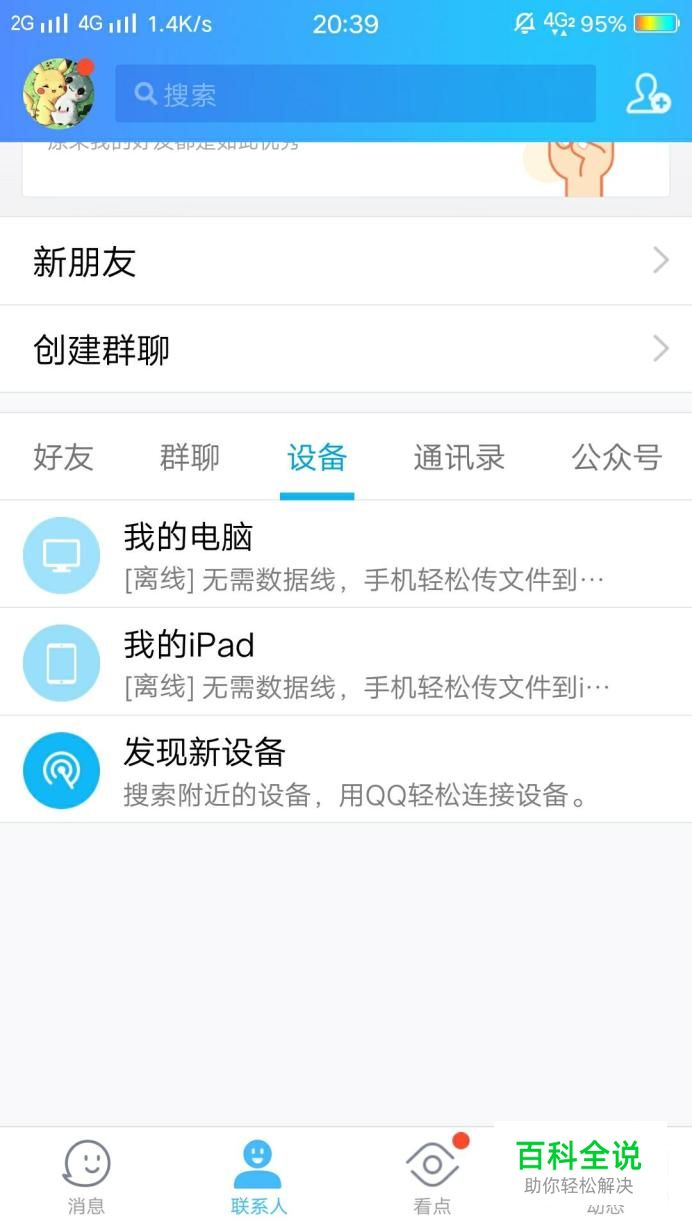This screenshot has width=692, height=1230.
Task: Switch to the 群聊 tab
Action: 190,458
